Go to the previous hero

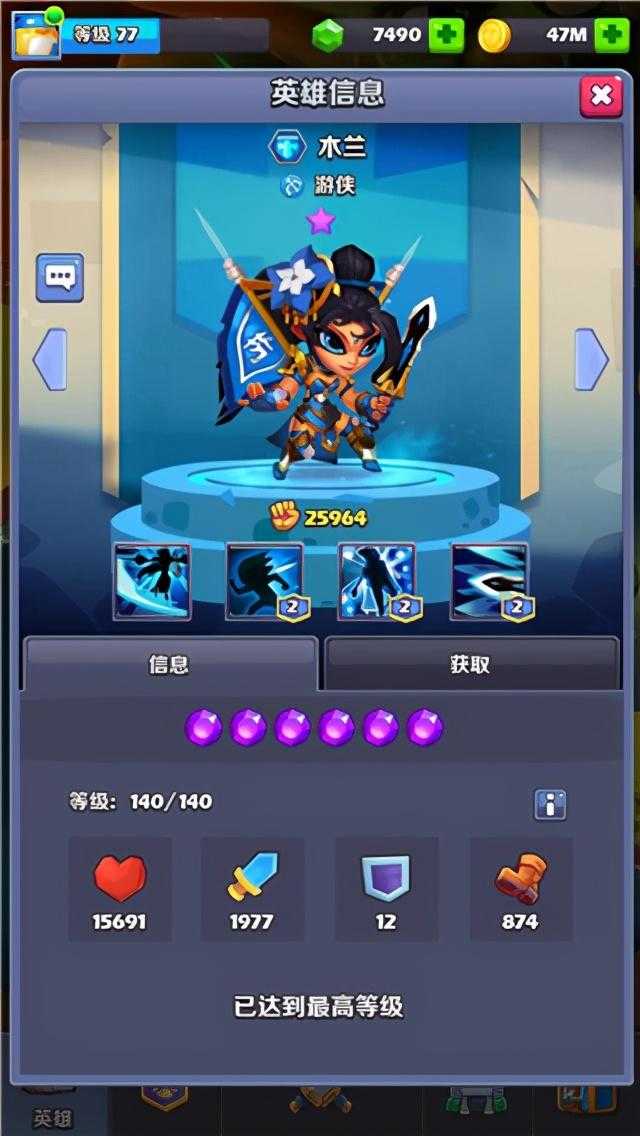(50, 359)
